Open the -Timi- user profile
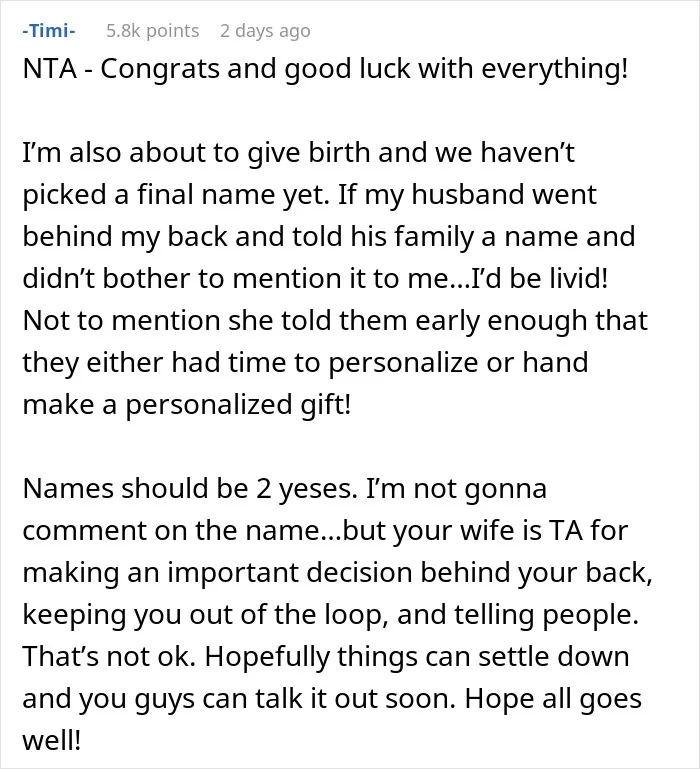 (49, 31)
